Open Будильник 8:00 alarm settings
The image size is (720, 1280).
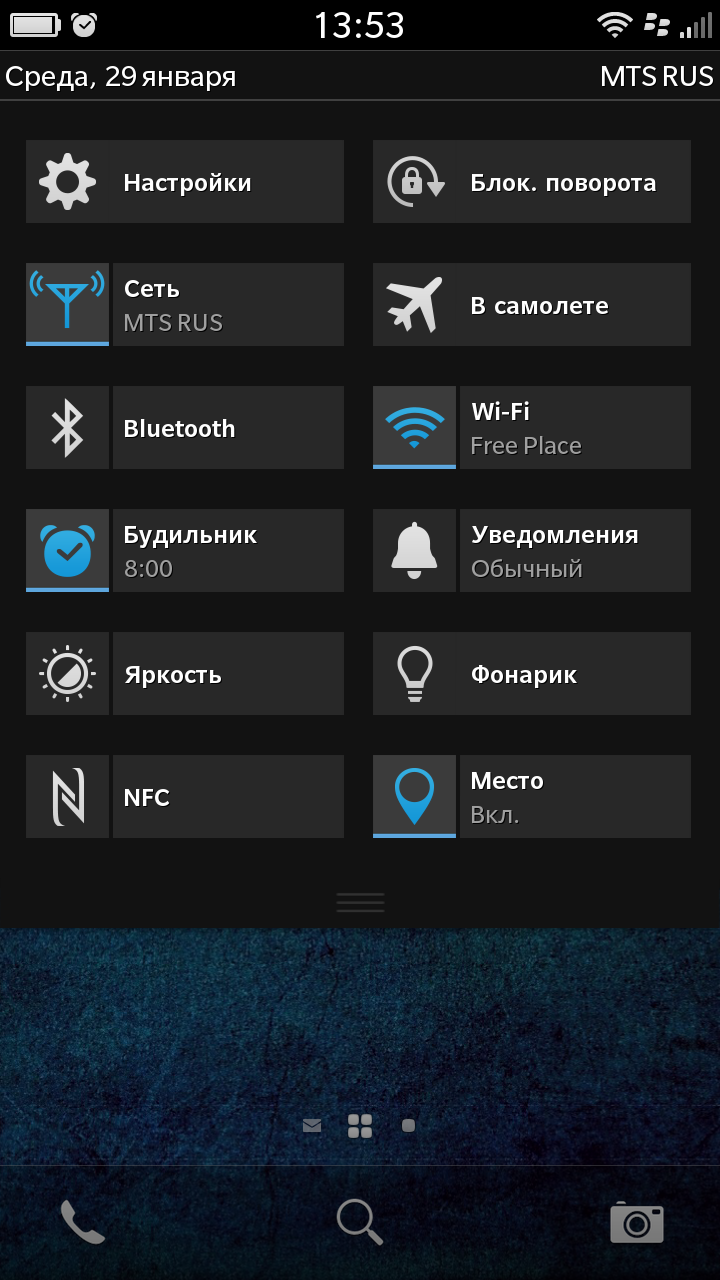click(228, 550)
